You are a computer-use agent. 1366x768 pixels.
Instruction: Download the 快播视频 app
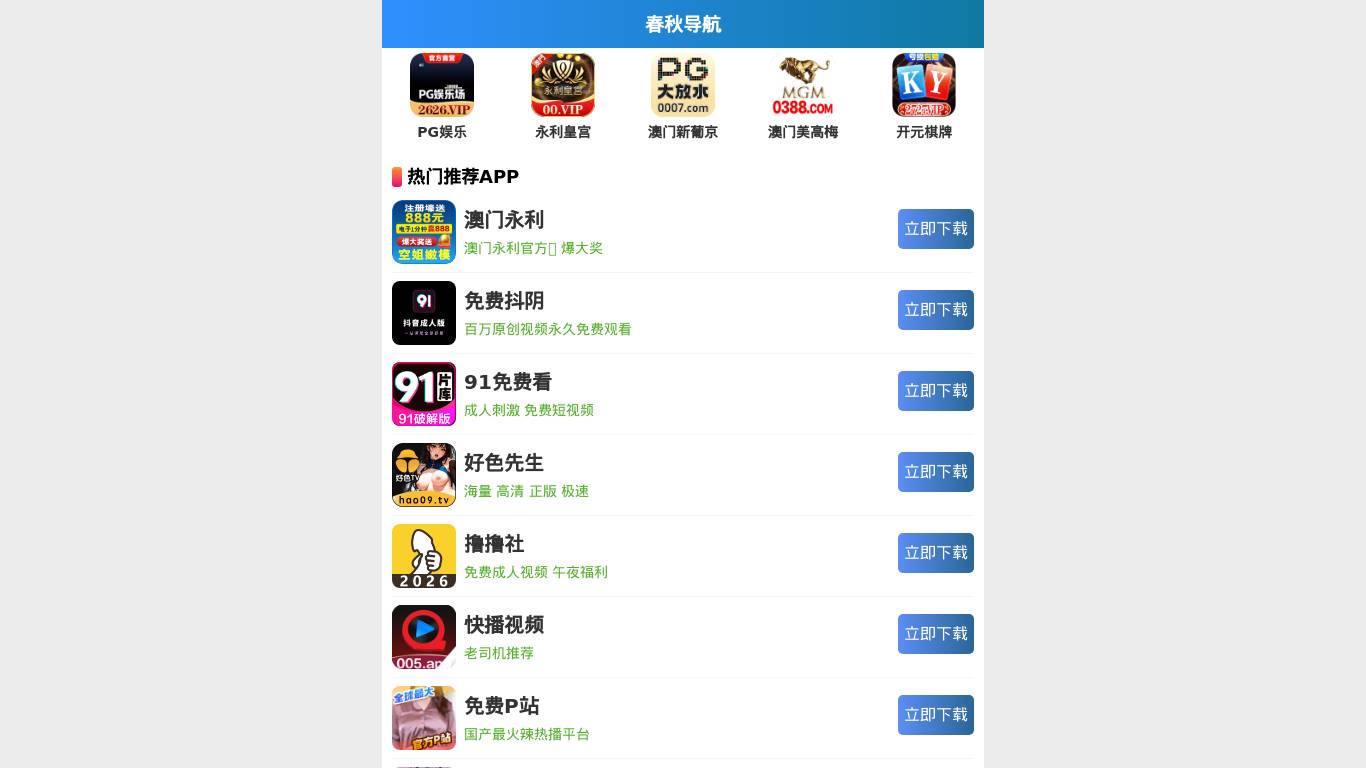pos(935,634)
